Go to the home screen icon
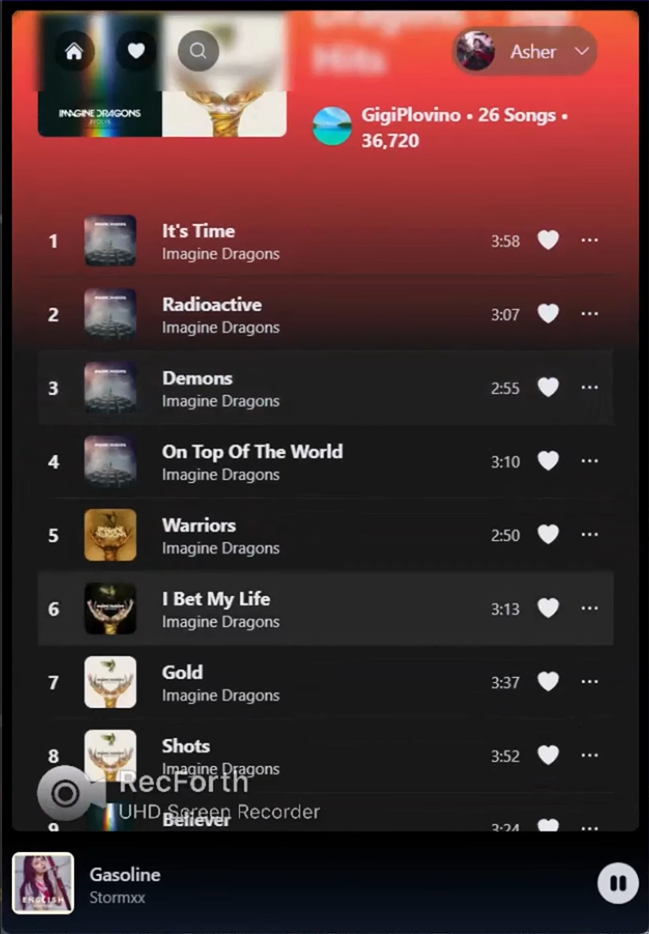Screen dimensions: 649x934 [x=74, y=52]
